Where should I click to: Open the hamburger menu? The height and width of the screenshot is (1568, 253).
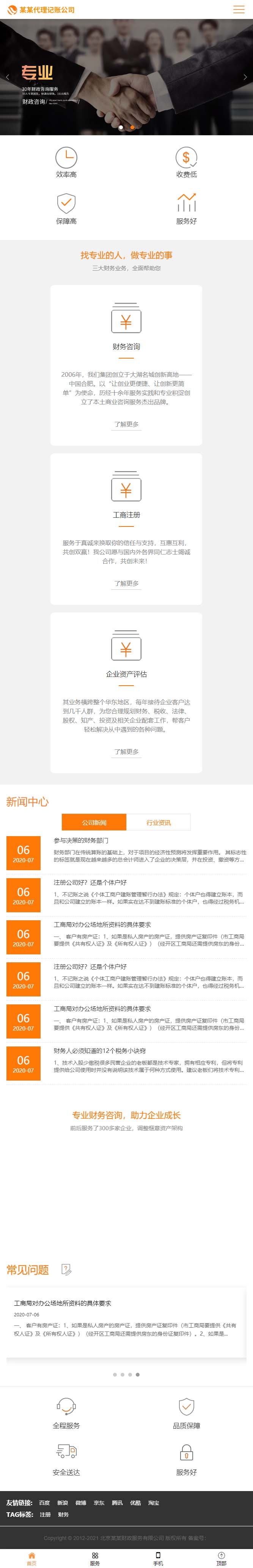tap(238, 10)
